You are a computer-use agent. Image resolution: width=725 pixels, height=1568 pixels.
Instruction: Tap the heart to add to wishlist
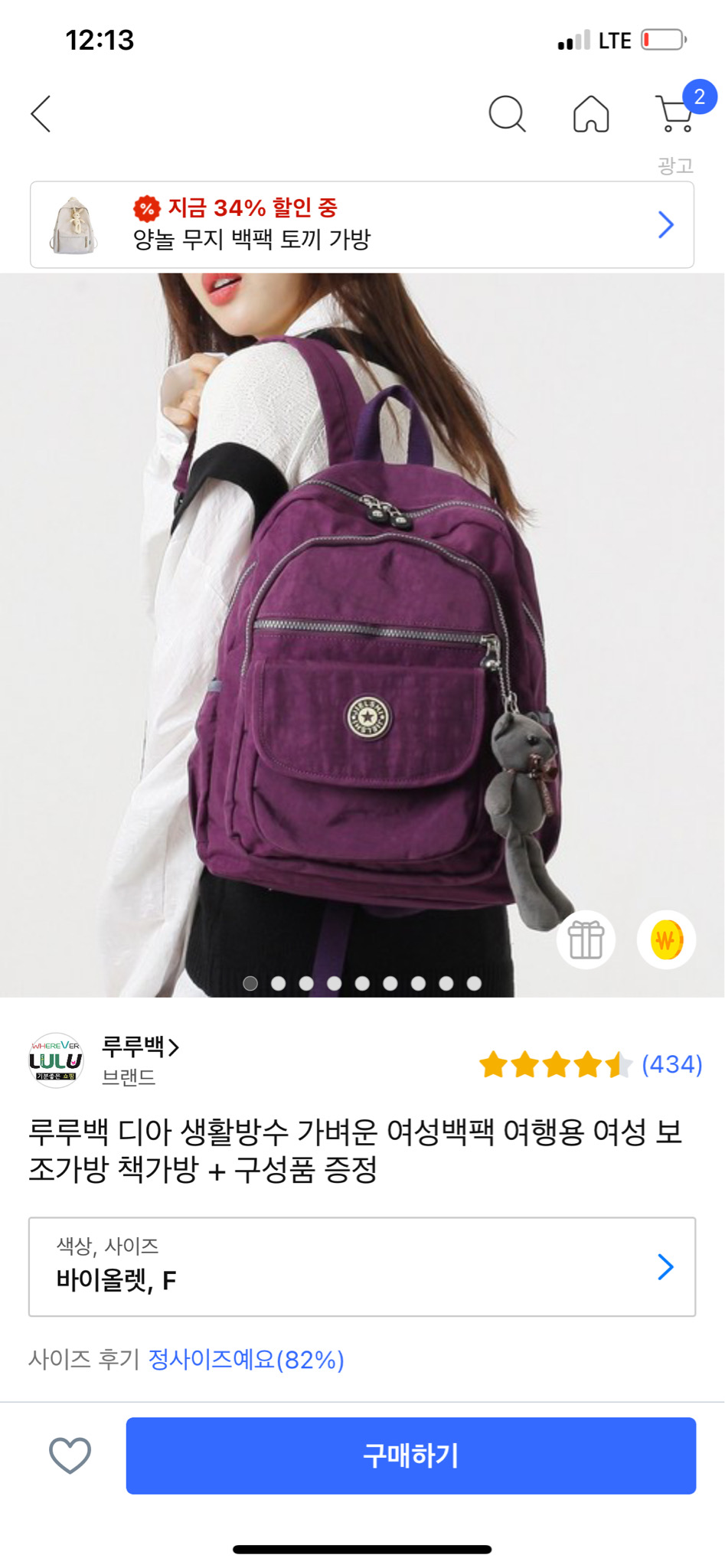70,1456
